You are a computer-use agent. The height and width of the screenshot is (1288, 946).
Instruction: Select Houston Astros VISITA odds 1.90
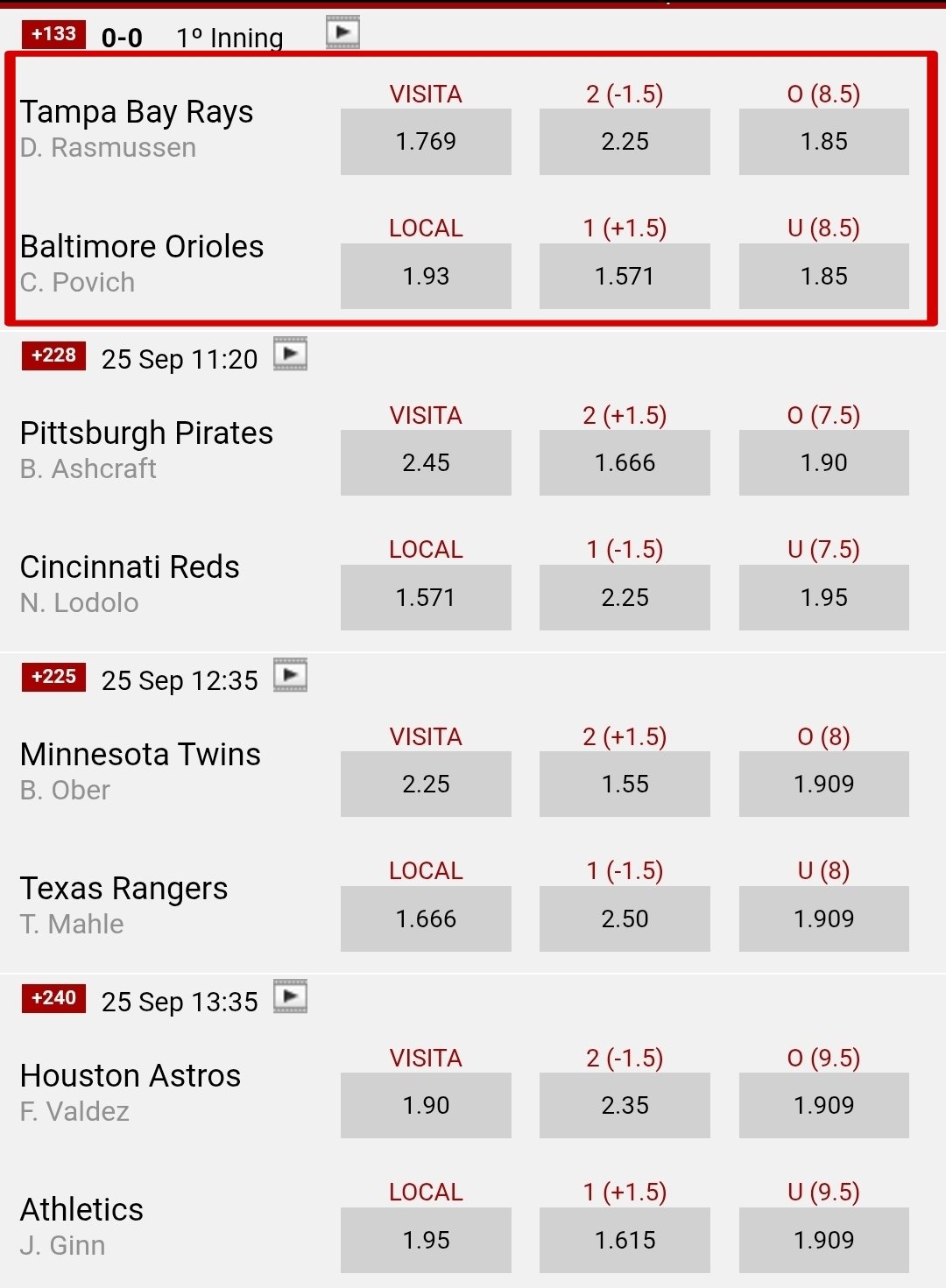pyautogui.click(x=426, y=1105)
